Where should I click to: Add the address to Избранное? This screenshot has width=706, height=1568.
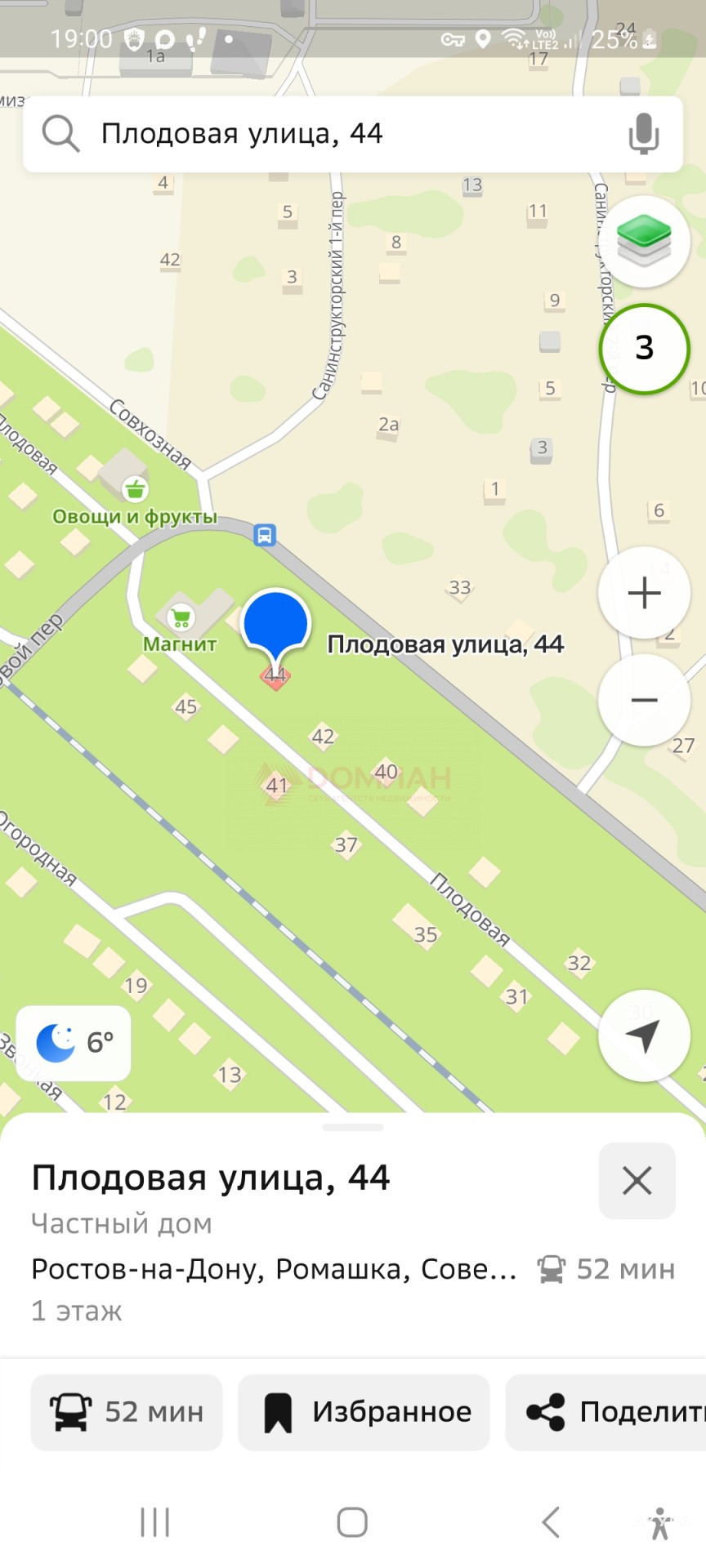point(364,1412)
